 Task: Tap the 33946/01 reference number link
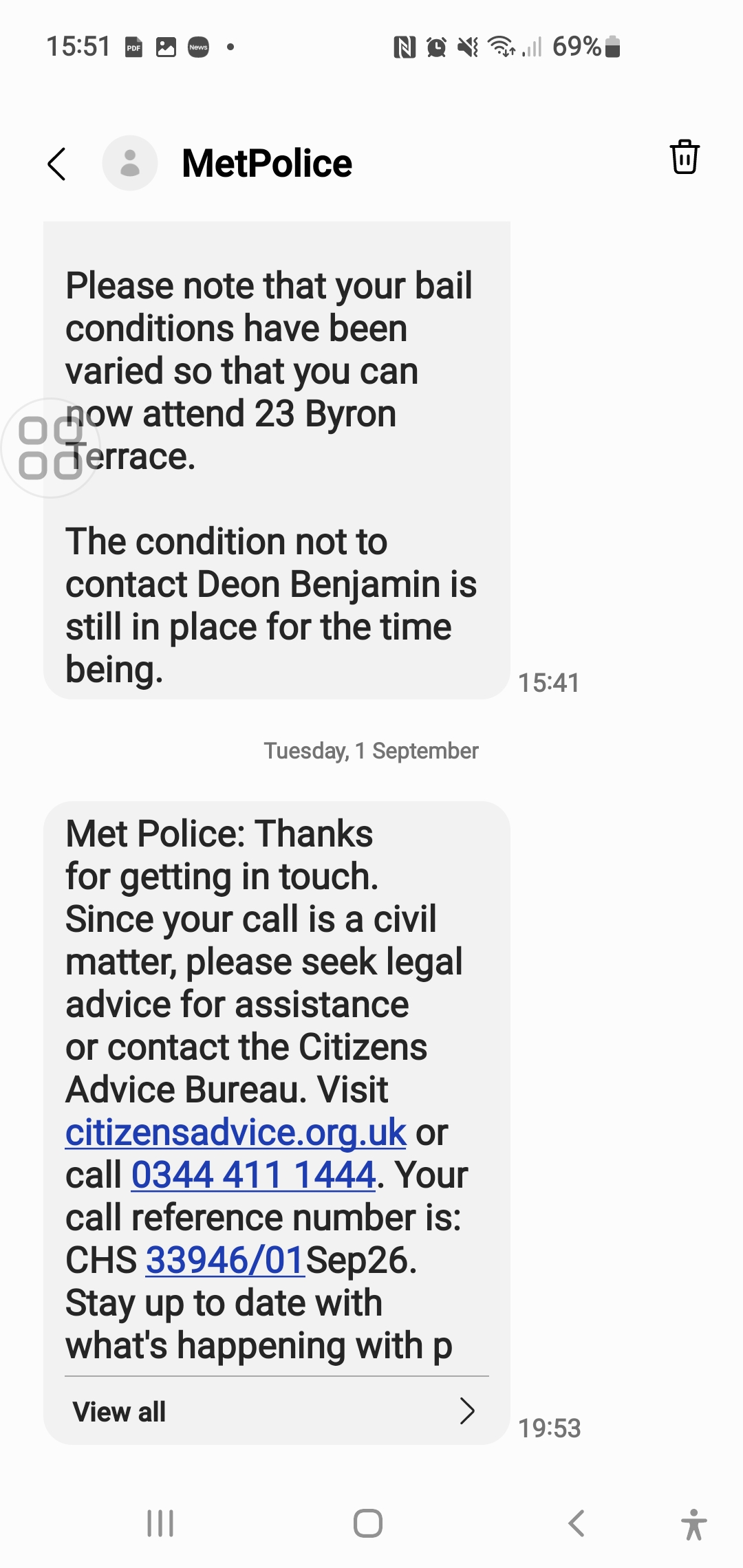[x=225, y=1260]
